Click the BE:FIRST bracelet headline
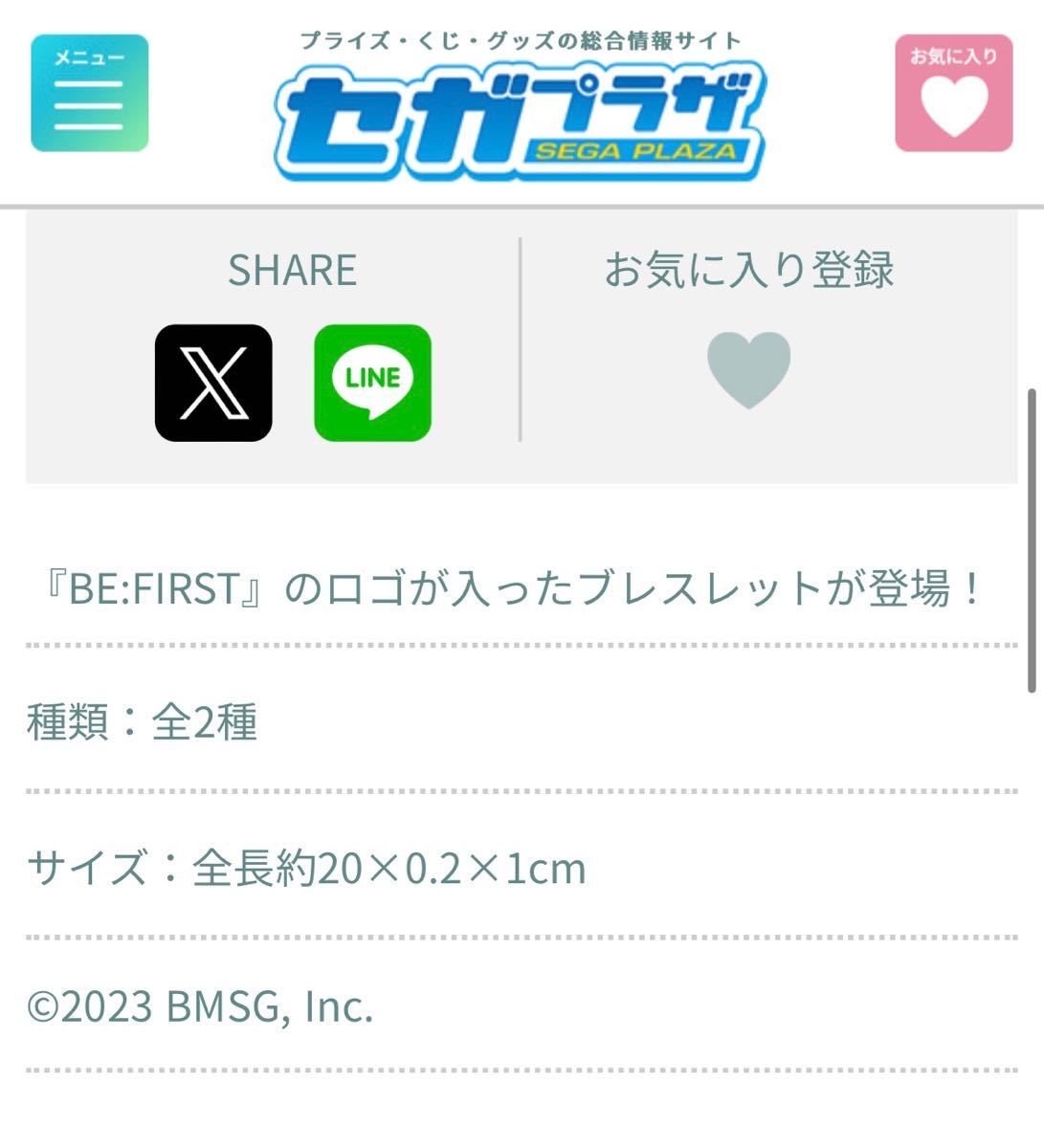The image size is (1044, 1148). (508, 590)
